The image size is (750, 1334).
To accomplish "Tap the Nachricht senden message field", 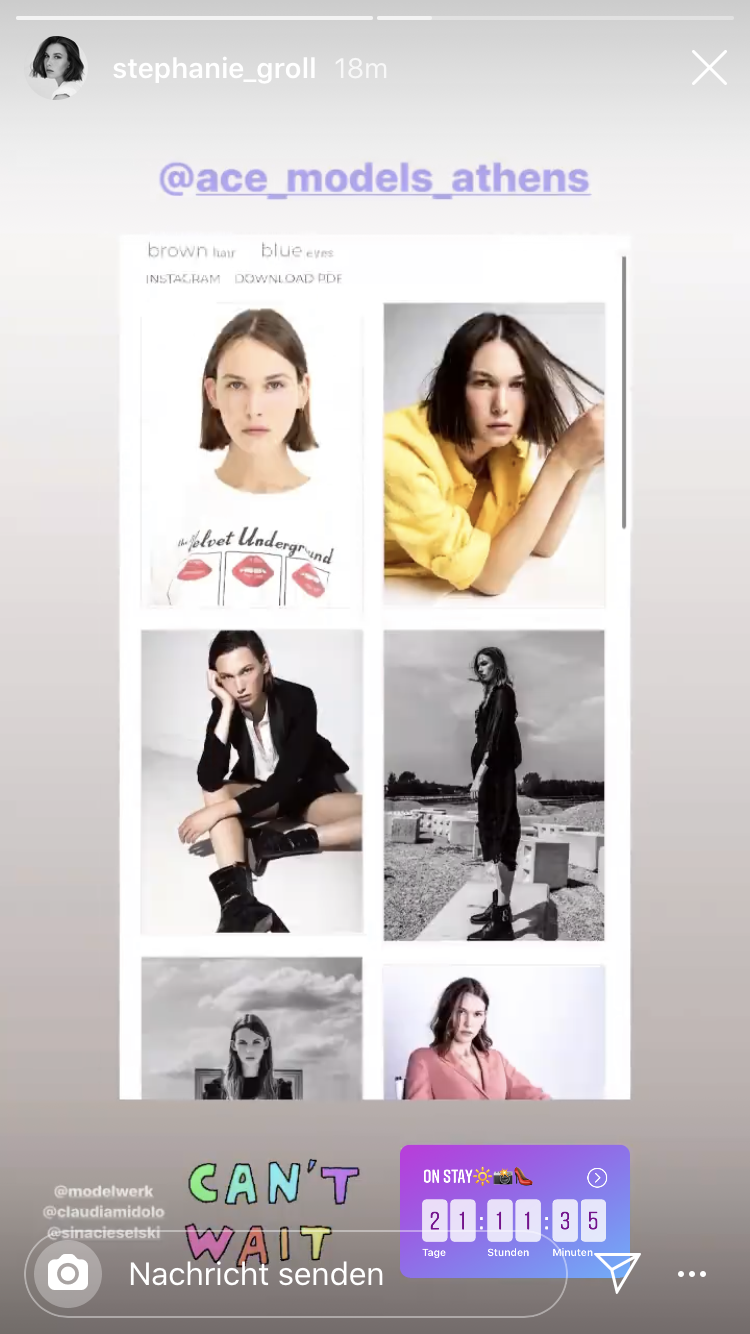I will click(x=296, y=1274).
